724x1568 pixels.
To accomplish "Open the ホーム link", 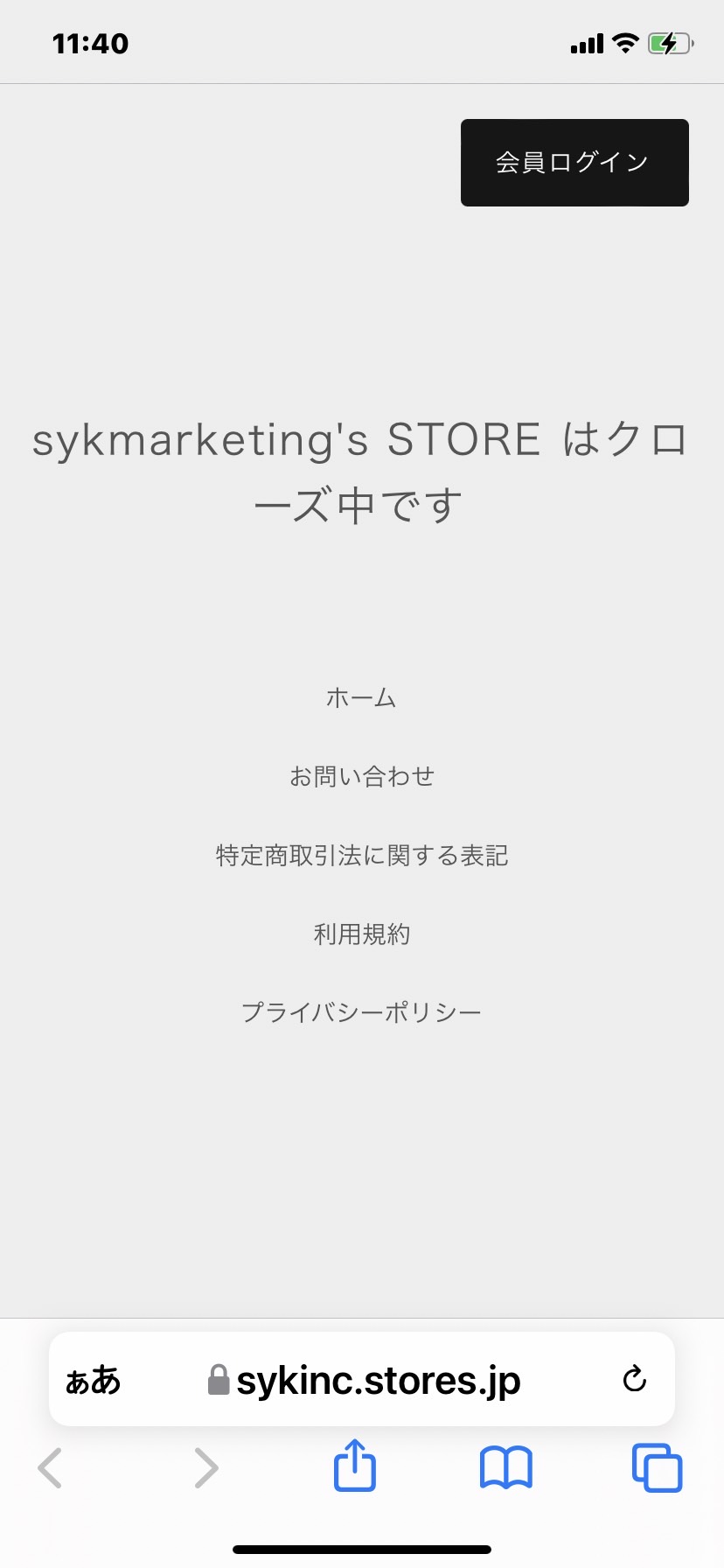I will (361, 698).
